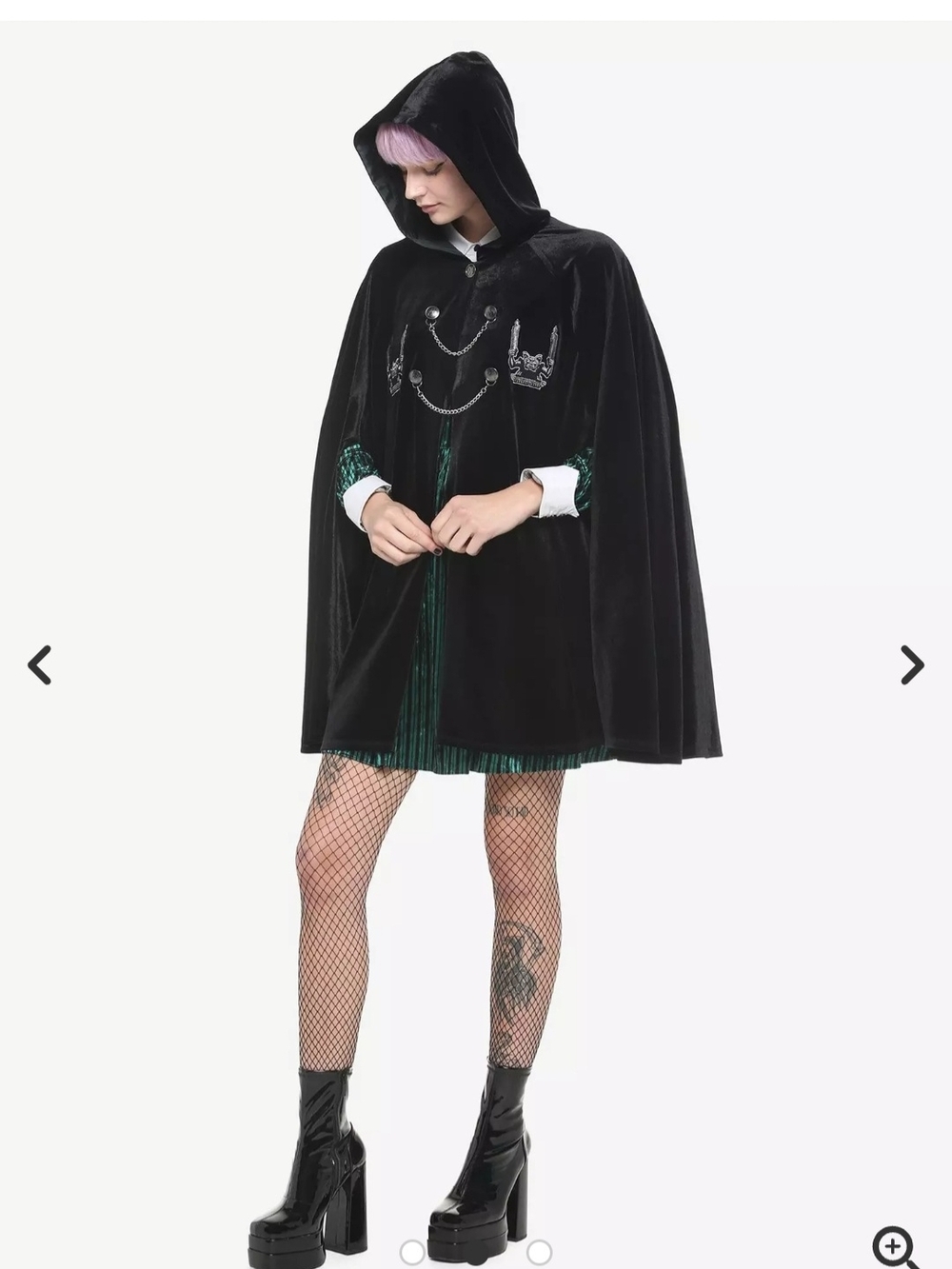Viewport: 952px width, 1269px height.
Task: Jump to a slide using the carousel dot slider
Action: pos(411,1253)
